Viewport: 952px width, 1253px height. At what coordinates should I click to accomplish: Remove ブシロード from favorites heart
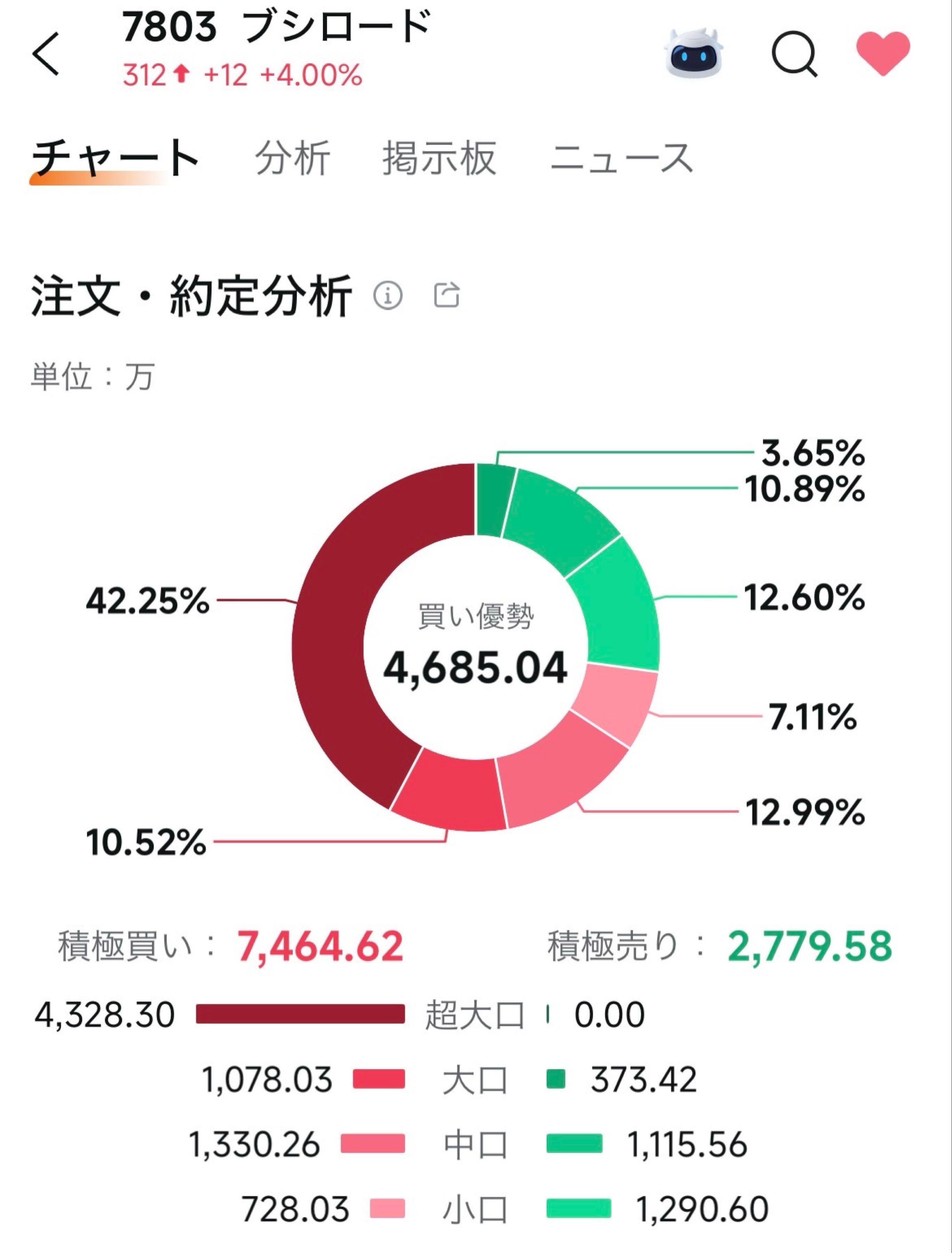coord(882,53)
